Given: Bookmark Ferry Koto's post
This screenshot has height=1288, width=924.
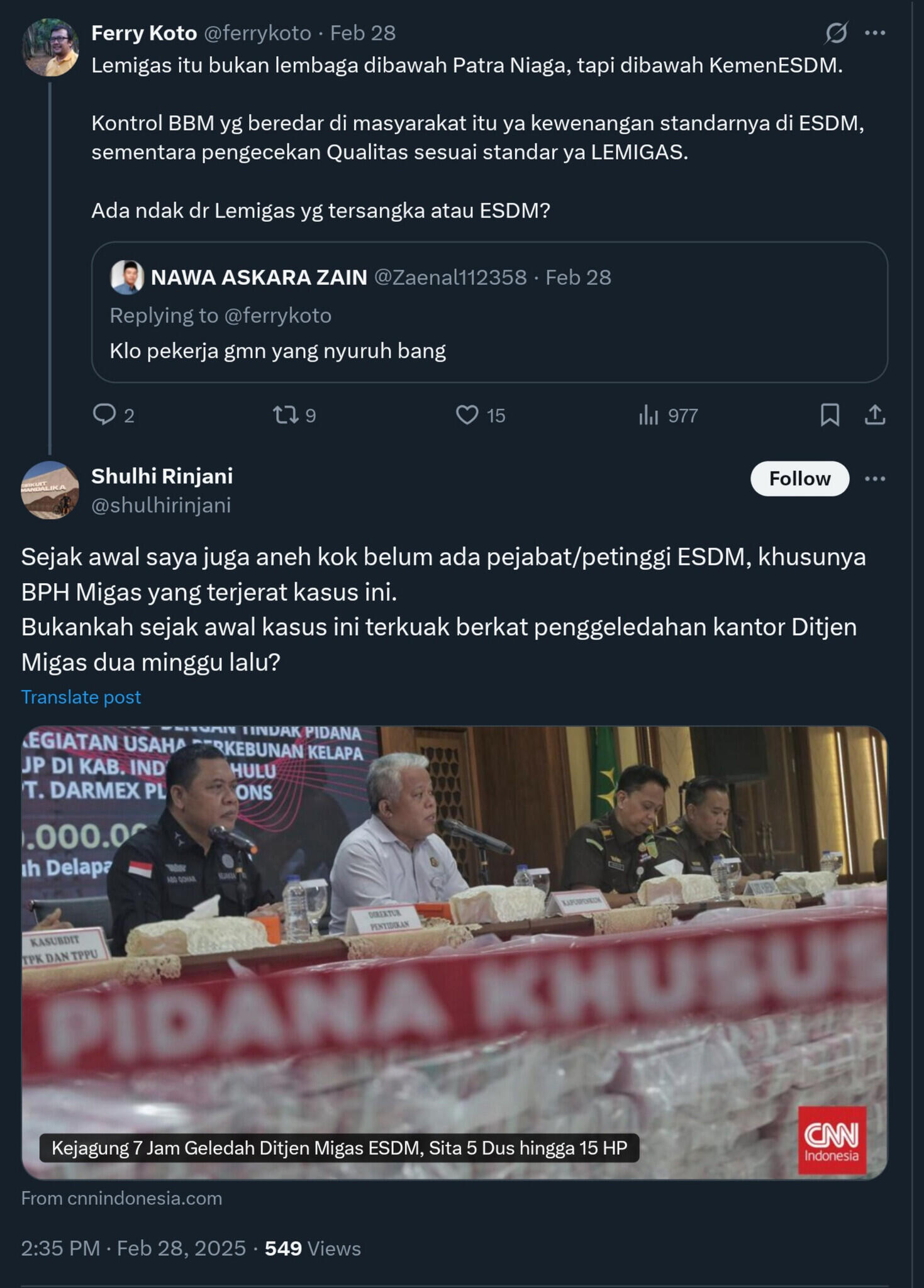Looking at the screenshot, I should (x=830, y=415).
